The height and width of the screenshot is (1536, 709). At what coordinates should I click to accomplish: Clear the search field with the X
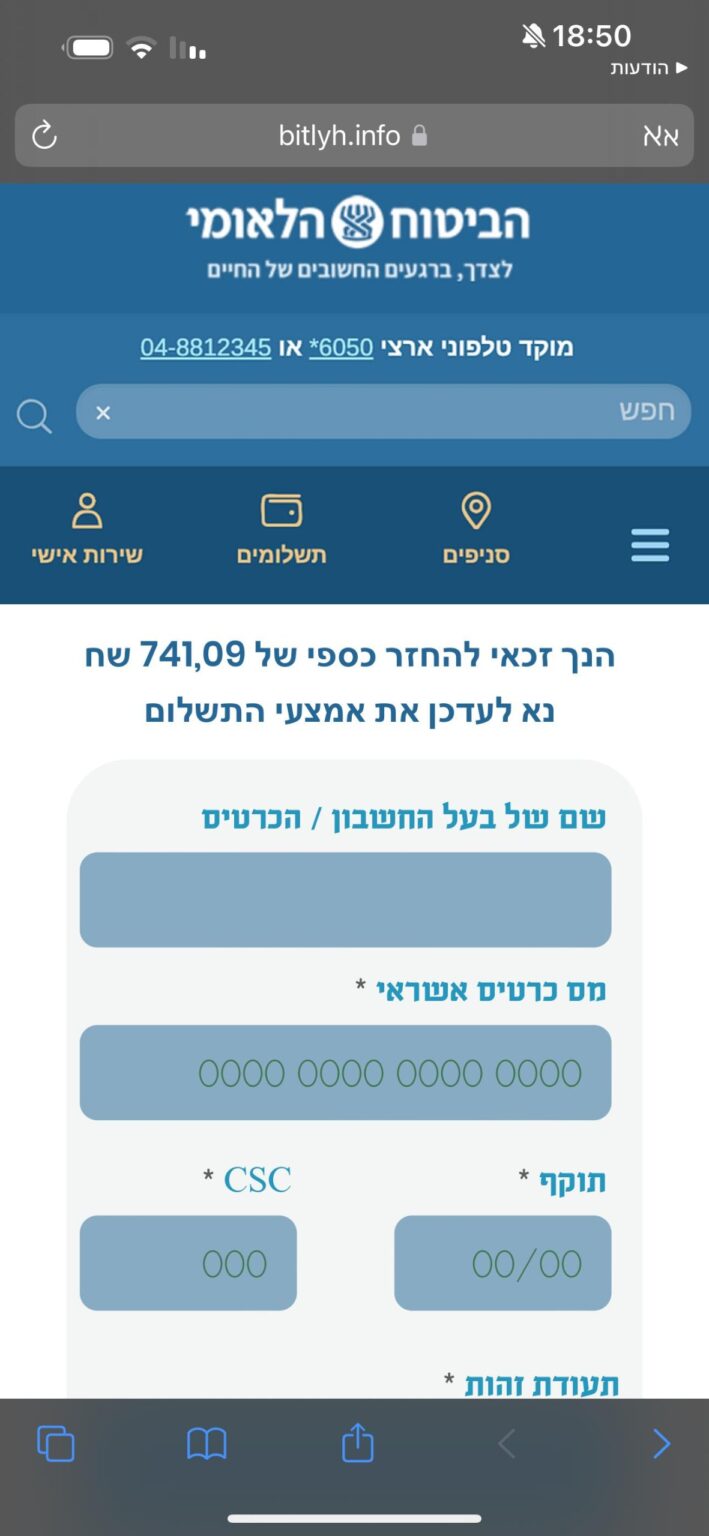point(103,412)
